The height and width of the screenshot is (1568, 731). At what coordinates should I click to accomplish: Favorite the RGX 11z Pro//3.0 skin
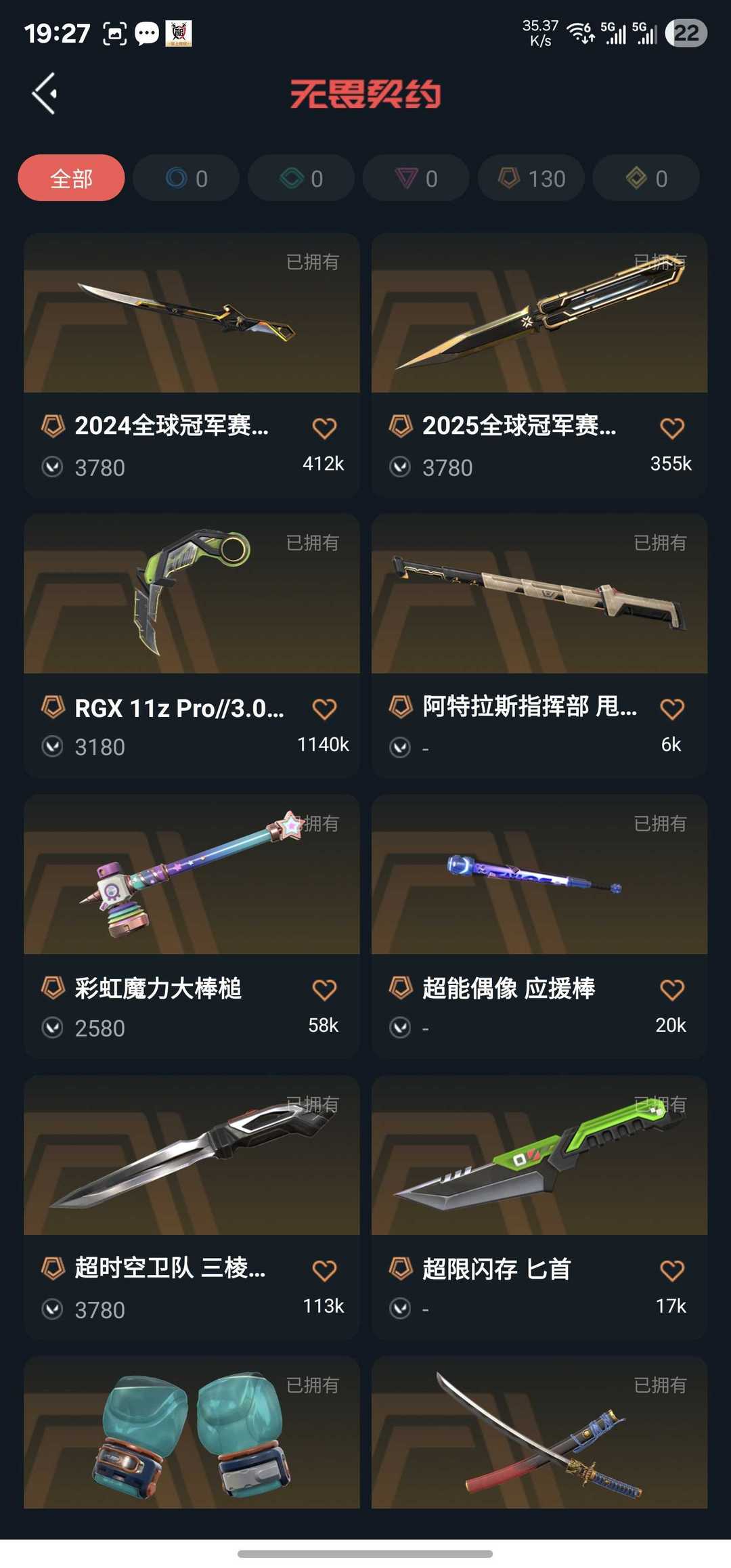pos(324,709)
